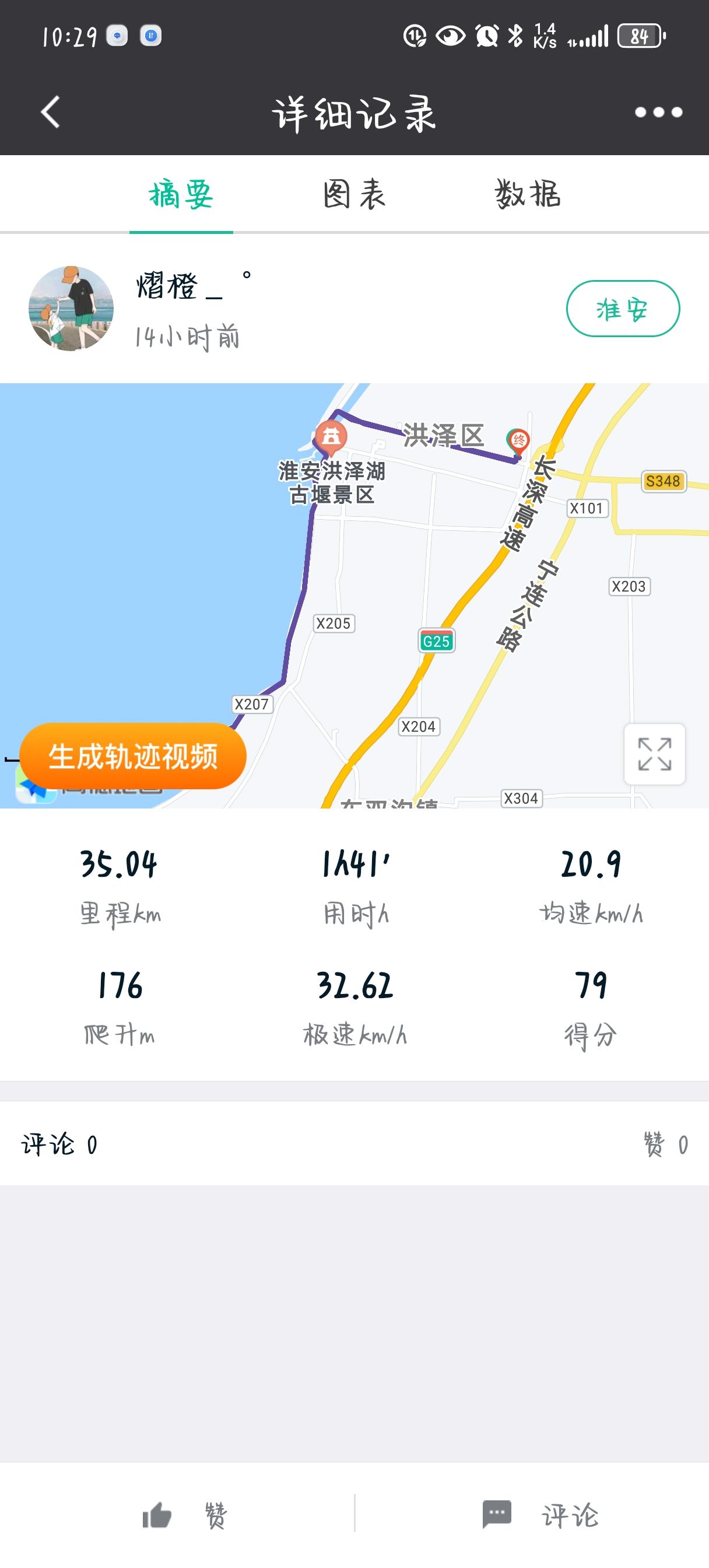709x1568 pixels.
Task: Open the three-dot overflow menu
Action: click(x=658, y=112)
